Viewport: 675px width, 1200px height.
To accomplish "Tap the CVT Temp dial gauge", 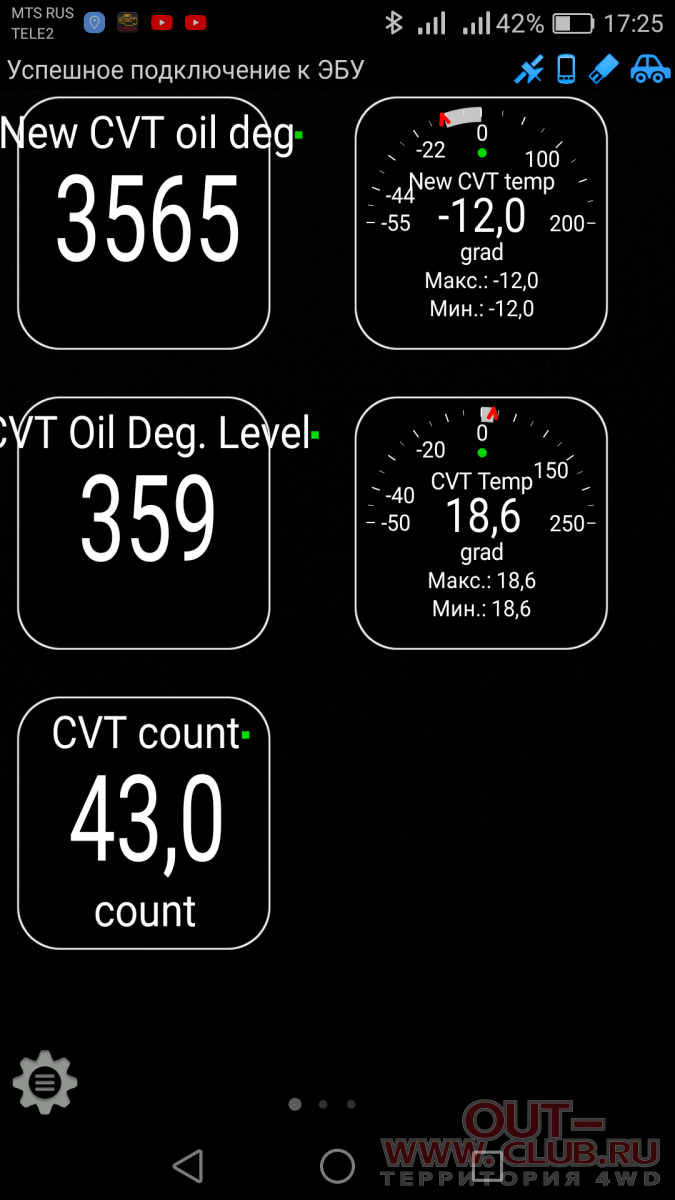I will pos(481,523).
